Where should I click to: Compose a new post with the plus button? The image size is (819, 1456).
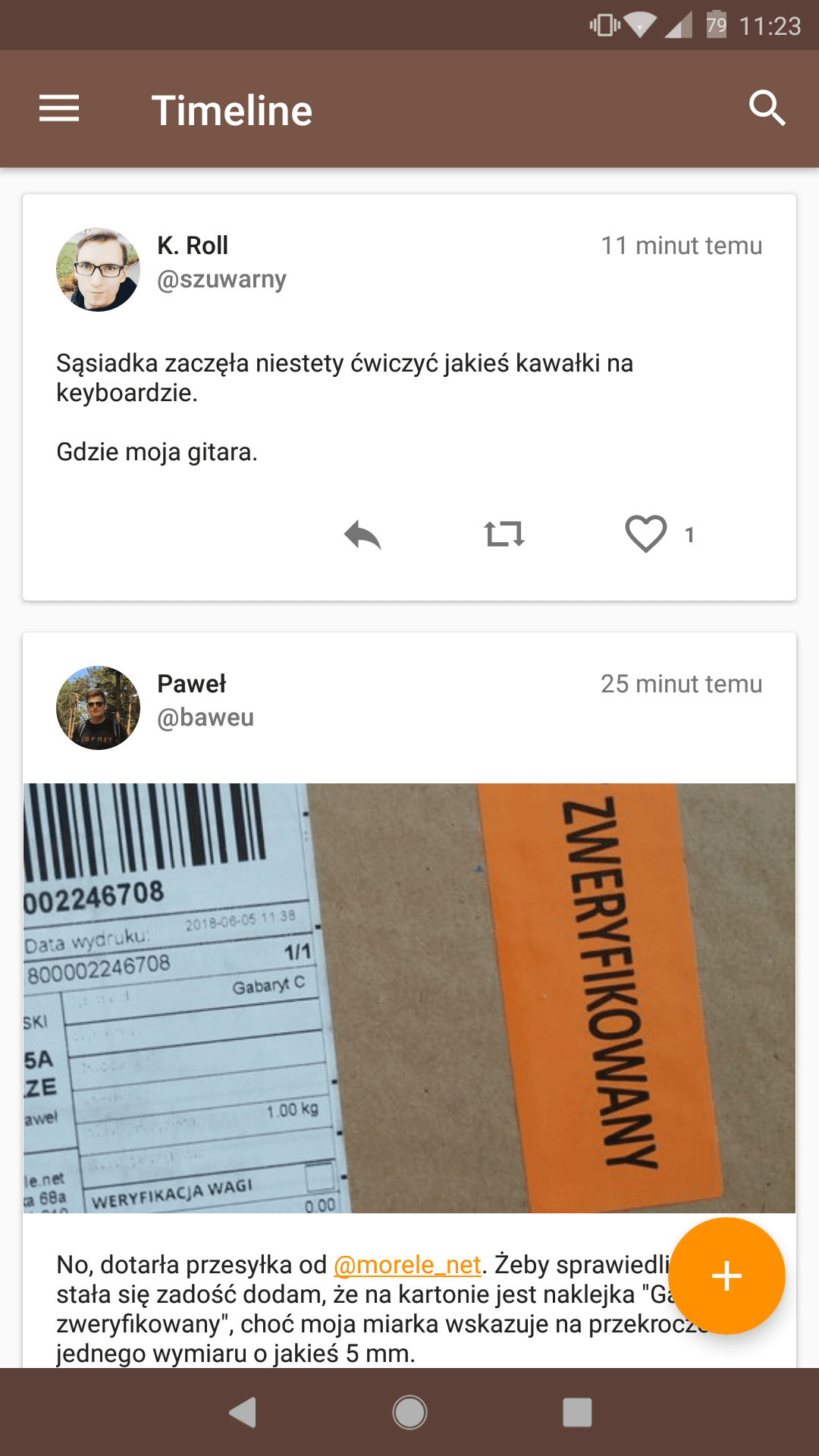coord(726,1276)
